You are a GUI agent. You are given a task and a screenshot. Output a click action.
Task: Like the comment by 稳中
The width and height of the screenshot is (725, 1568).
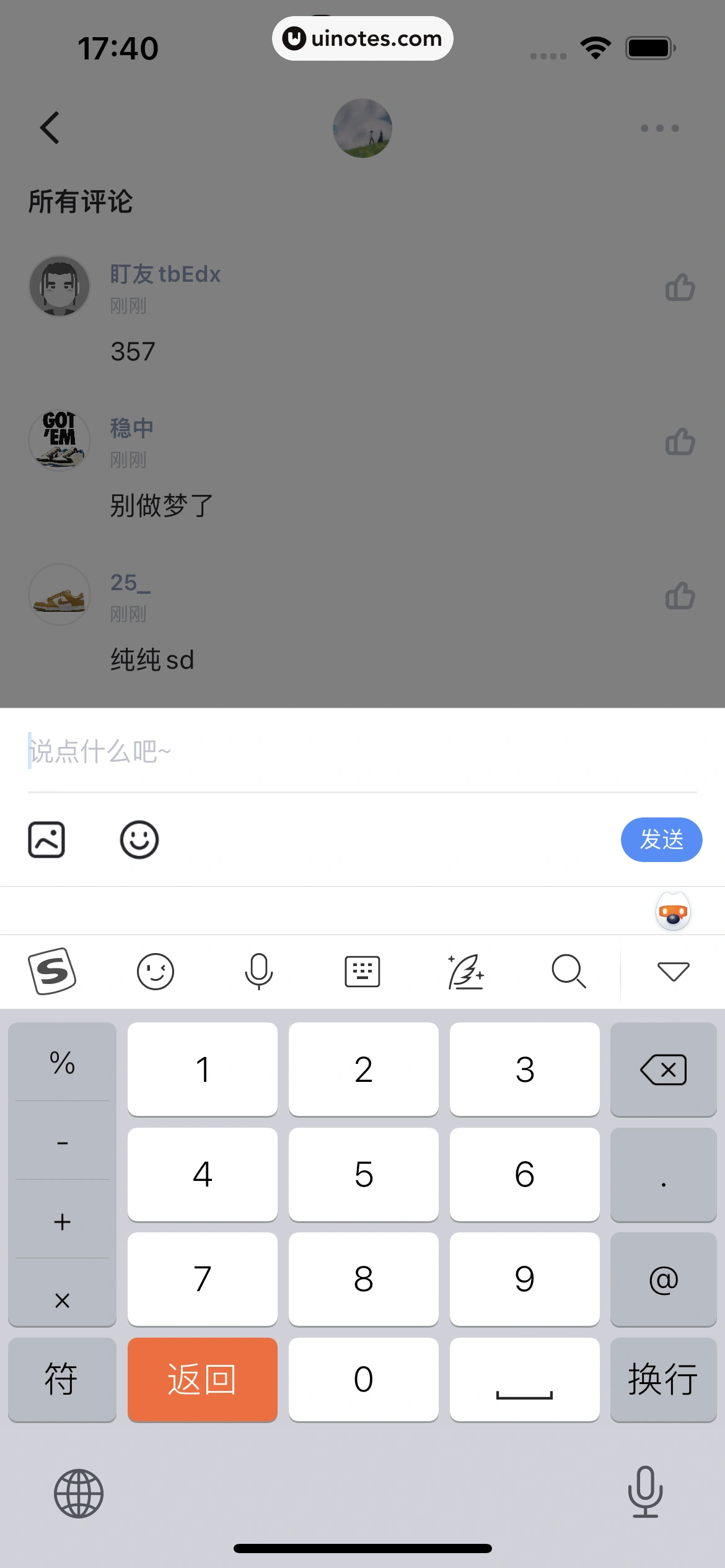click(x=680, y=442)
